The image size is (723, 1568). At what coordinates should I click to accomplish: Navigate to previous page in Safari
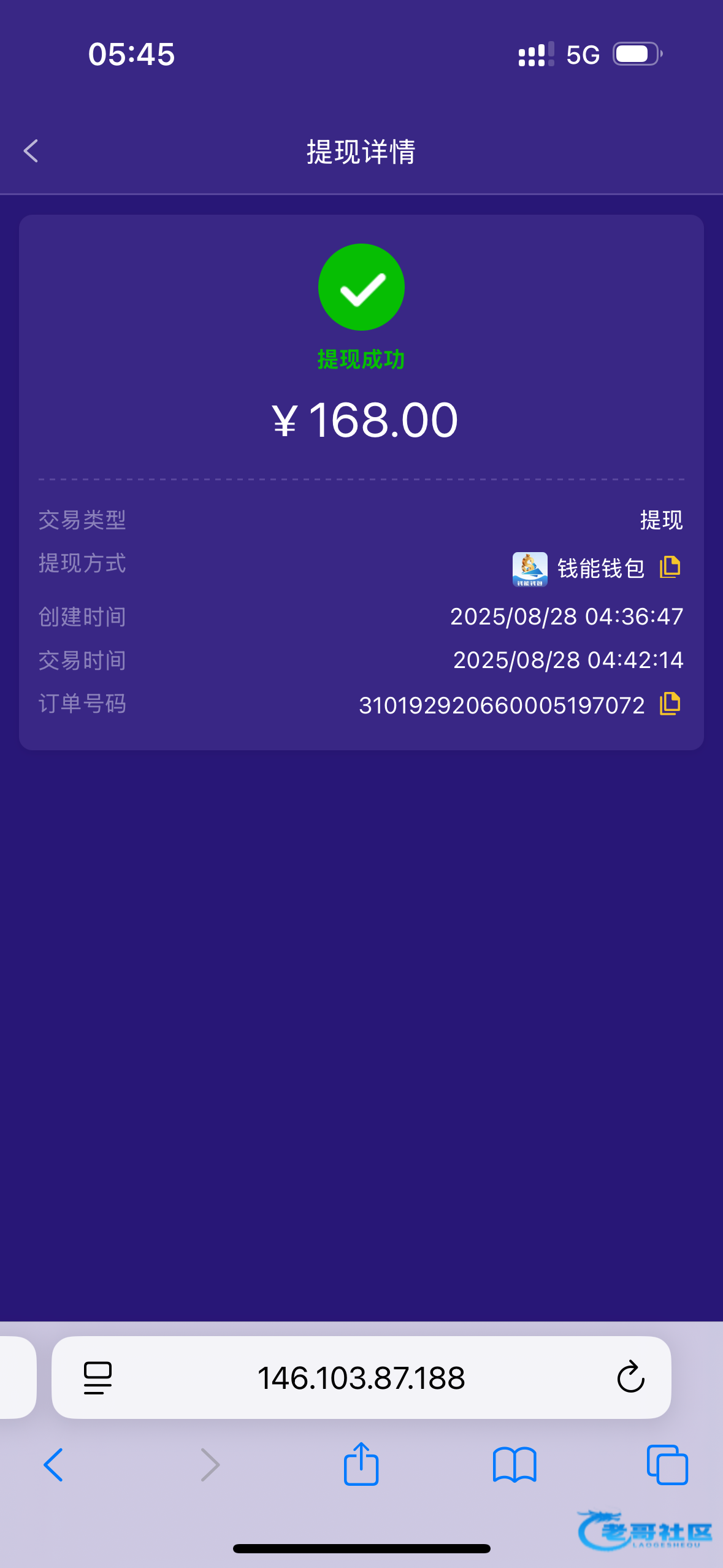54,1465
